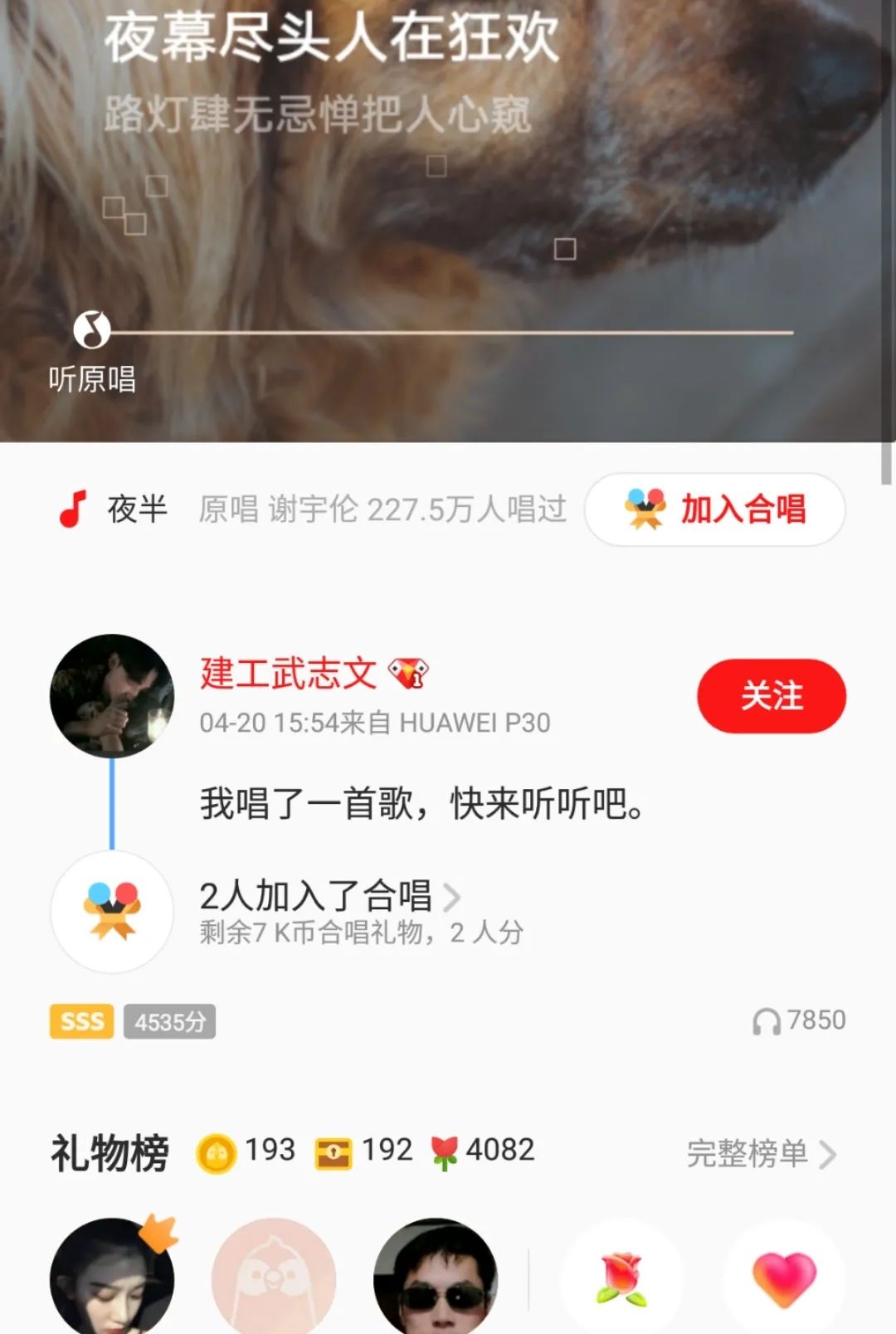Viewport: 896px width, 1334px height.
Task: Follow 建工武志文 with 关注 button
Action: tap(771, 696)
